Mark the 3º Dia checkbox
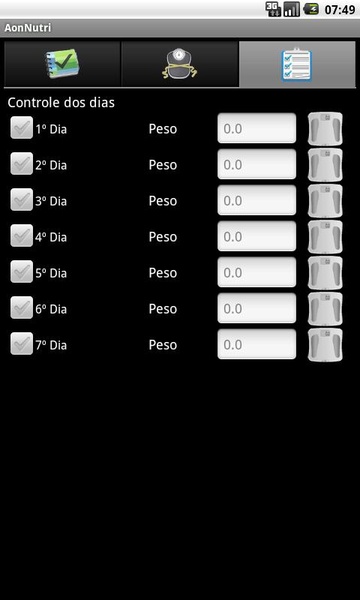The width and height of the screenshot is (360, 600). click(22, 200)
